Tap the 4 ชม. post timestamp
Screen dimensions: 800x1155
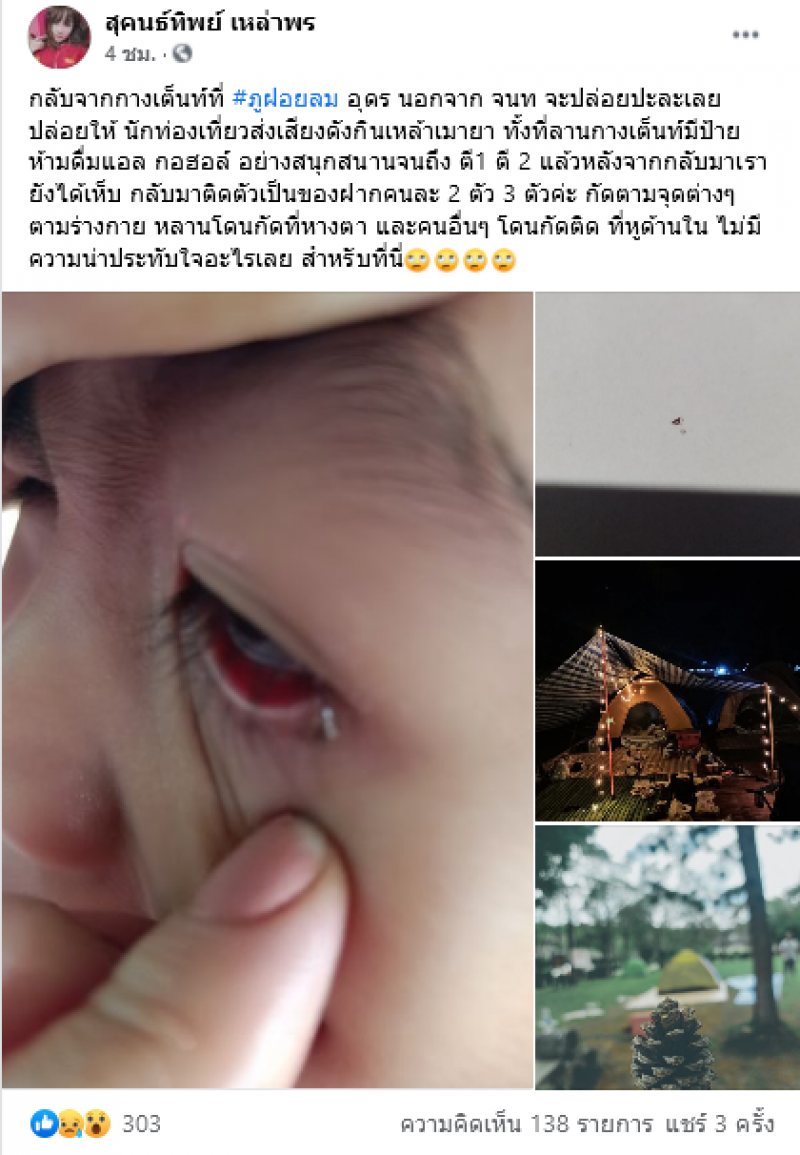129,53
